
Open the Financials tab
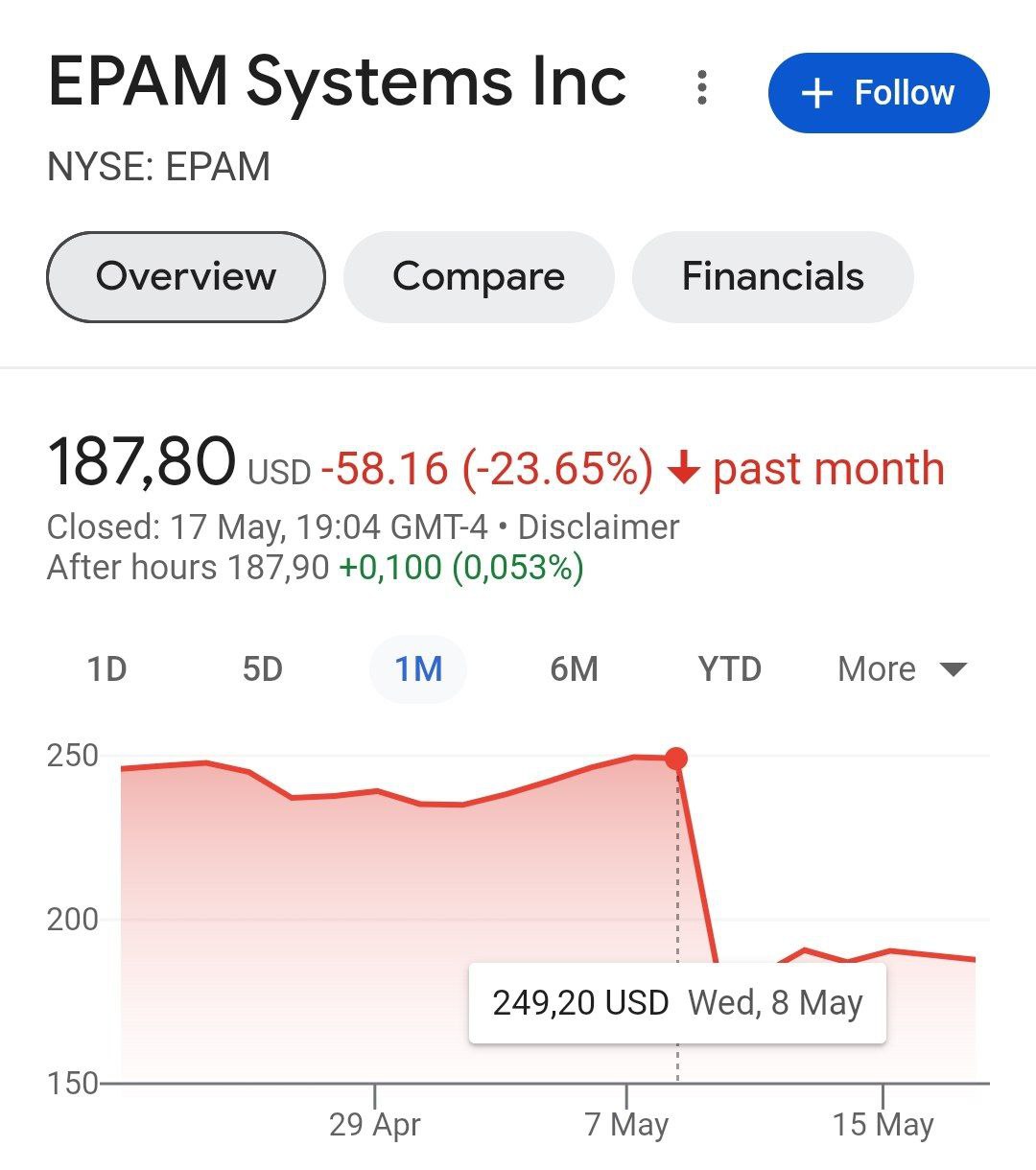(772, 277)
